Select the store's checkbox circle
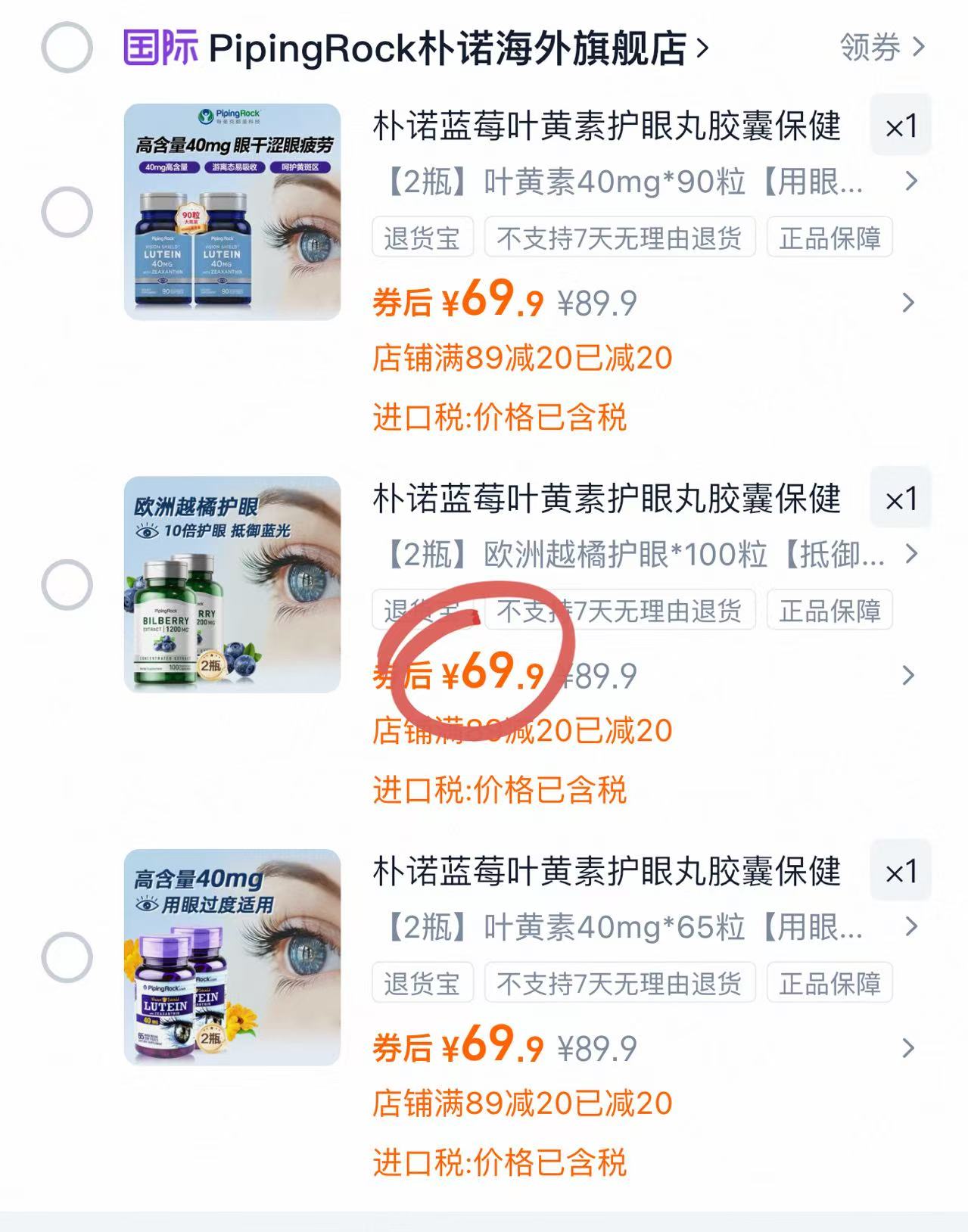968x1232 pixels. click(67, 48)
